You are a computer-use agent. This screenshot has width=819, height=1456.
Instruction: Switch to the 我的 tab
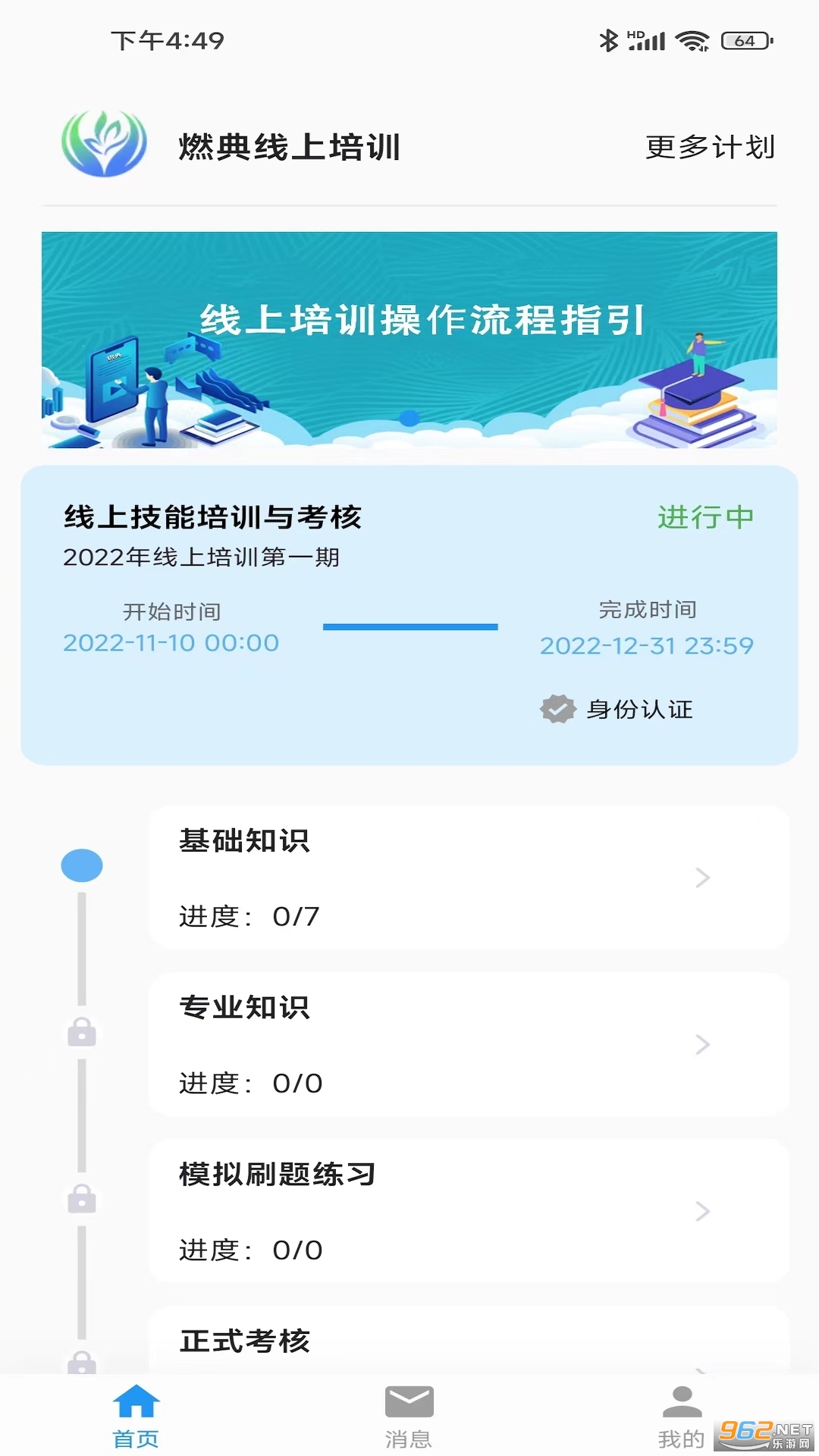[x=681, y=1416]
